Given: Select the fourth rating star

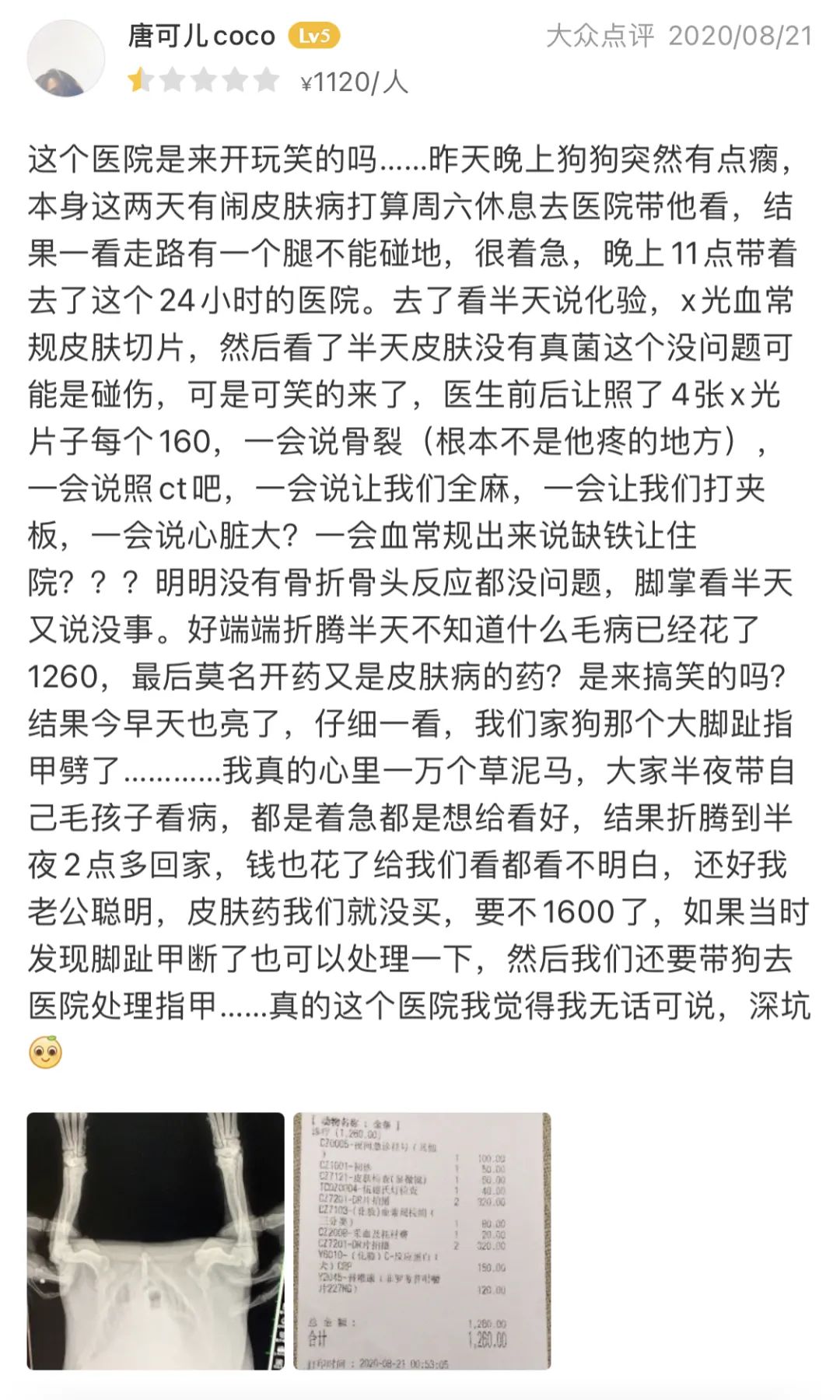Looking at the screenshot, I should click(x=236, y=78).
